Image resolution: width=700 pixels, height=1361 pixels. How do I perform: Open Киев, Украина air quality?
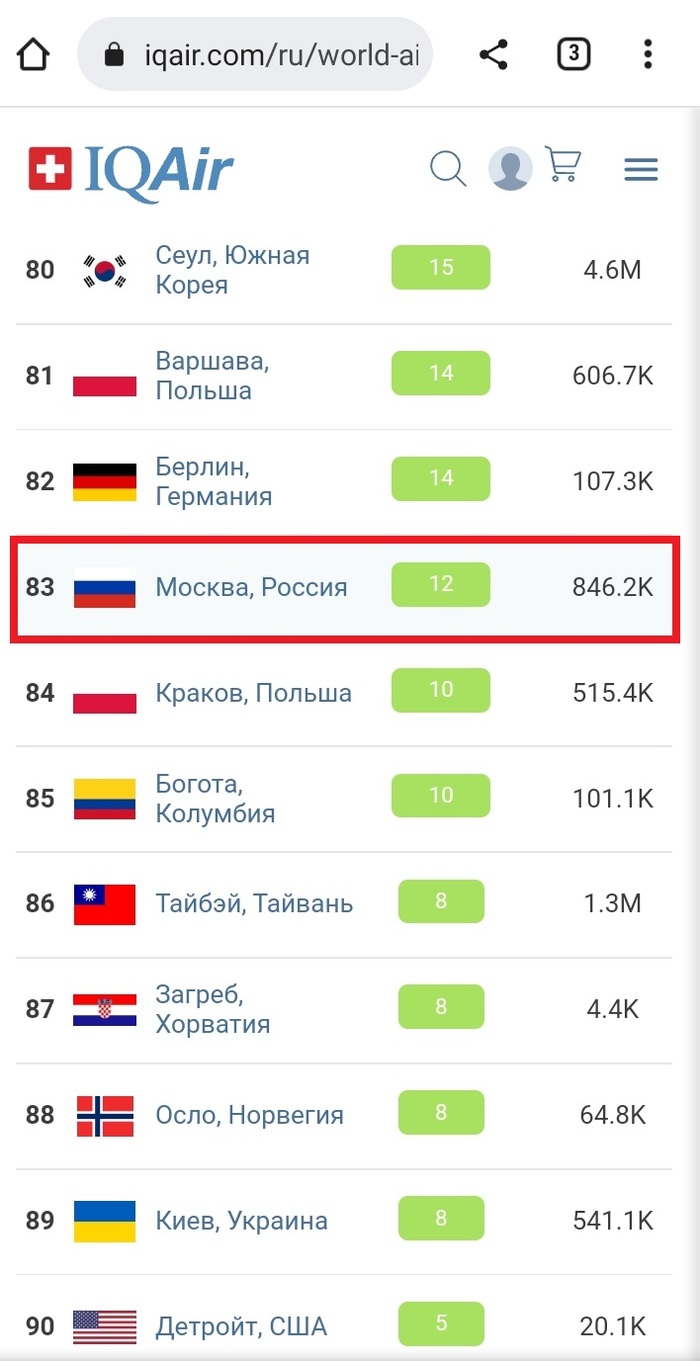pyautogui.click(x=241, y=1221)
